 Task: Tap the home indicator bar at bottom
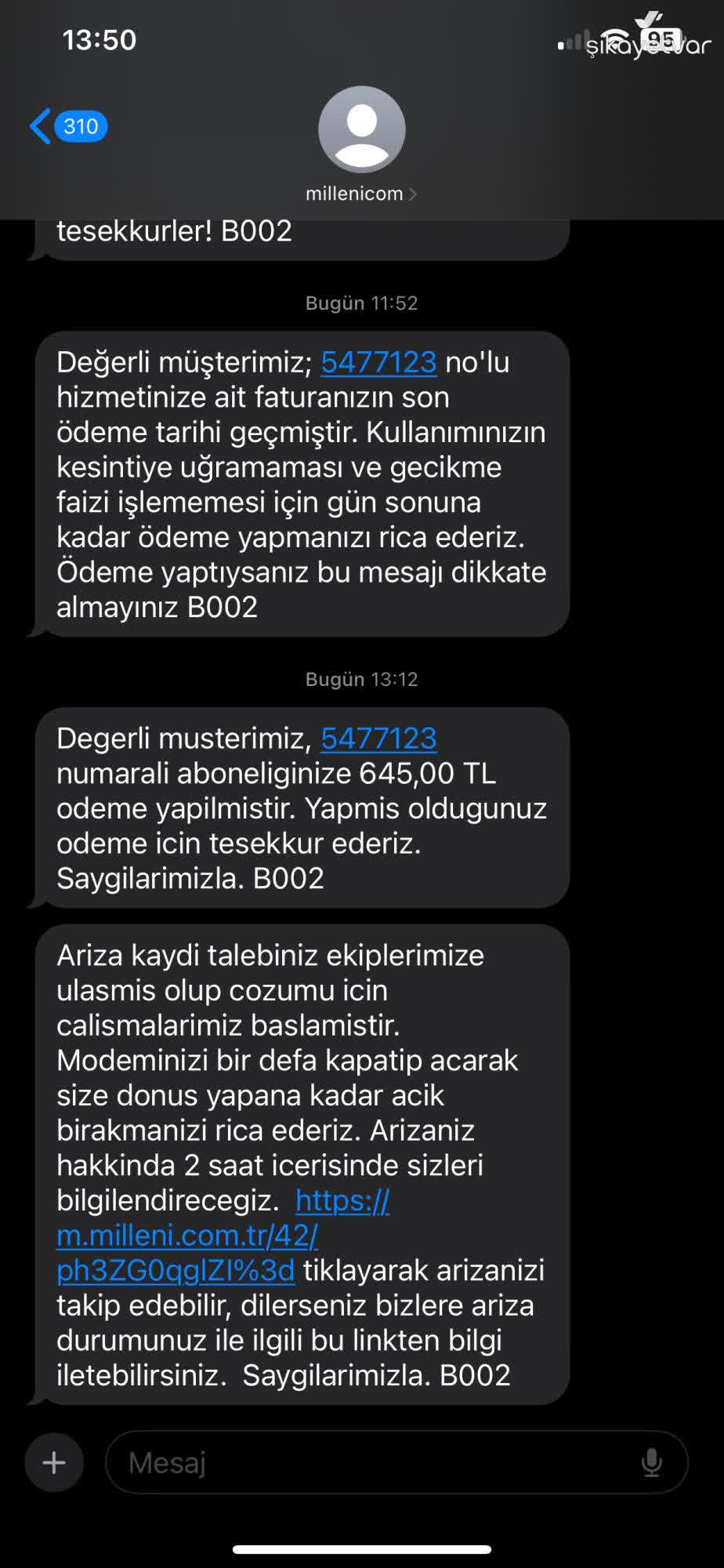pos(362,1546)
